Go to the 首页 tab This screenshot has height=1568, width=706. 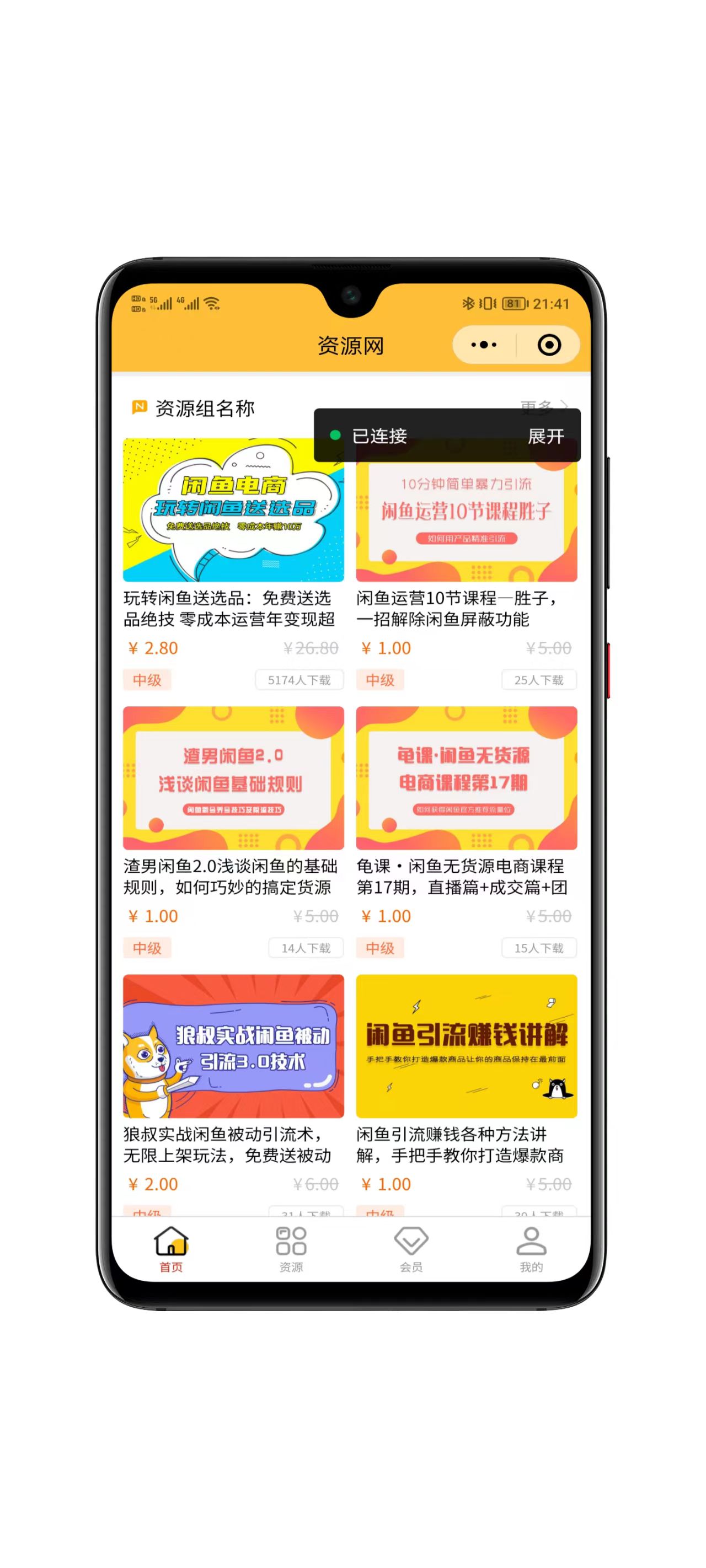click(171, 1249)
